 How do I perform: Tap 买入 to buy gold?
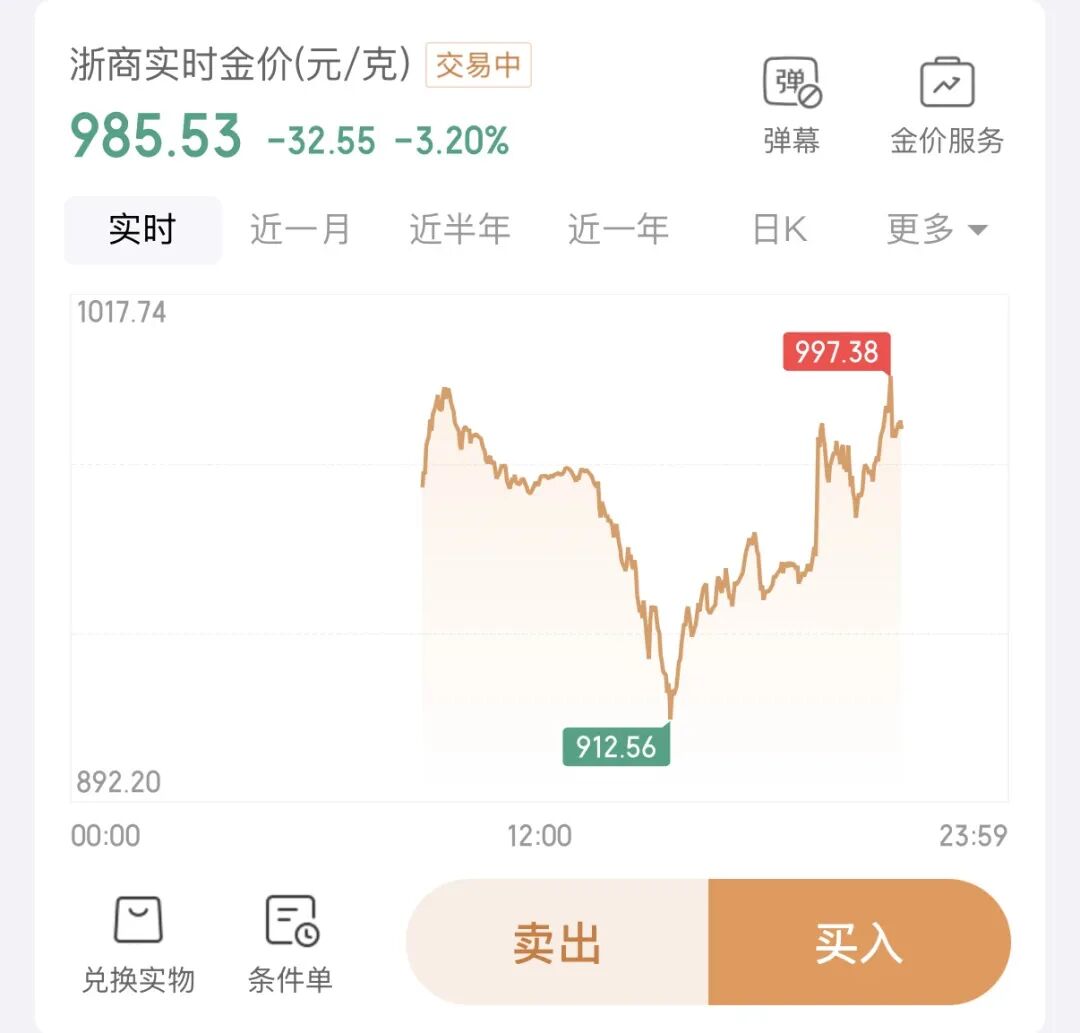tap(859, 942)
